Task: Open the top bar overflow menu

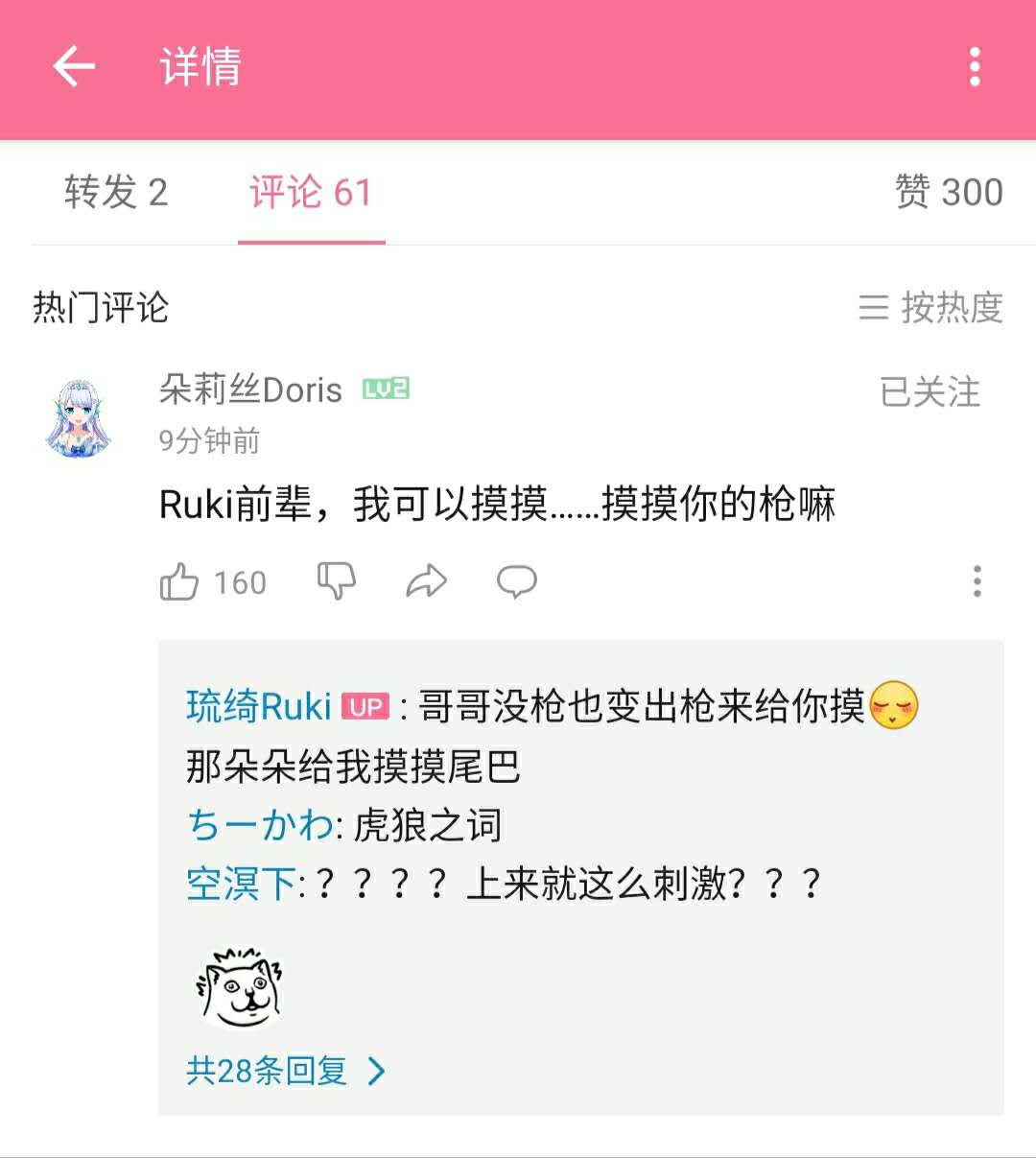Action: 975,67
